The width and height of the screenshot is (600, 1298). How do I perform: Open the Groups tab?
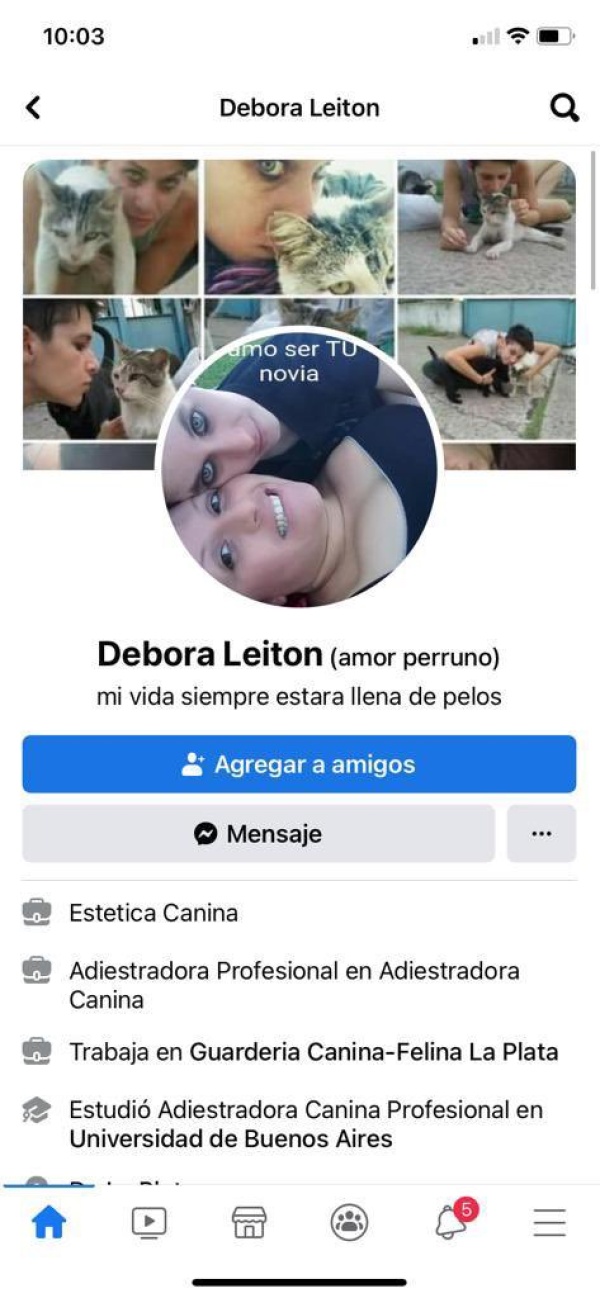[x=349, y=1222]
